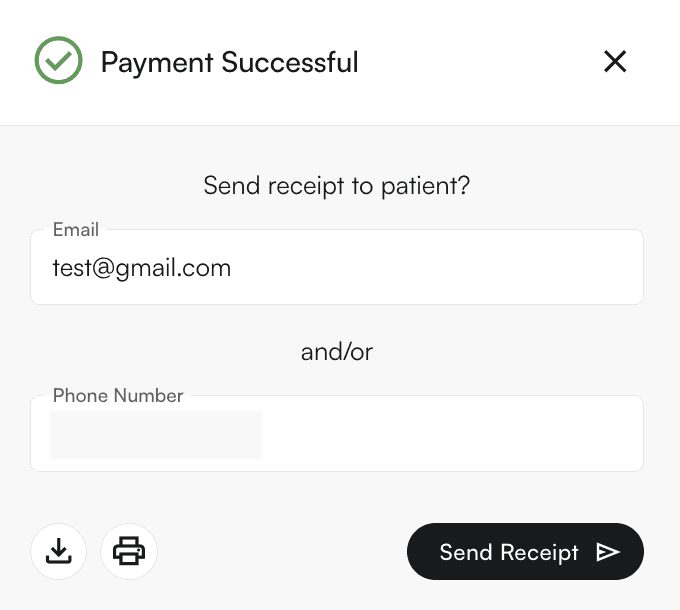Send Receipt to the patient
Screen dimensions: 680x610
(x=525, y=552)
